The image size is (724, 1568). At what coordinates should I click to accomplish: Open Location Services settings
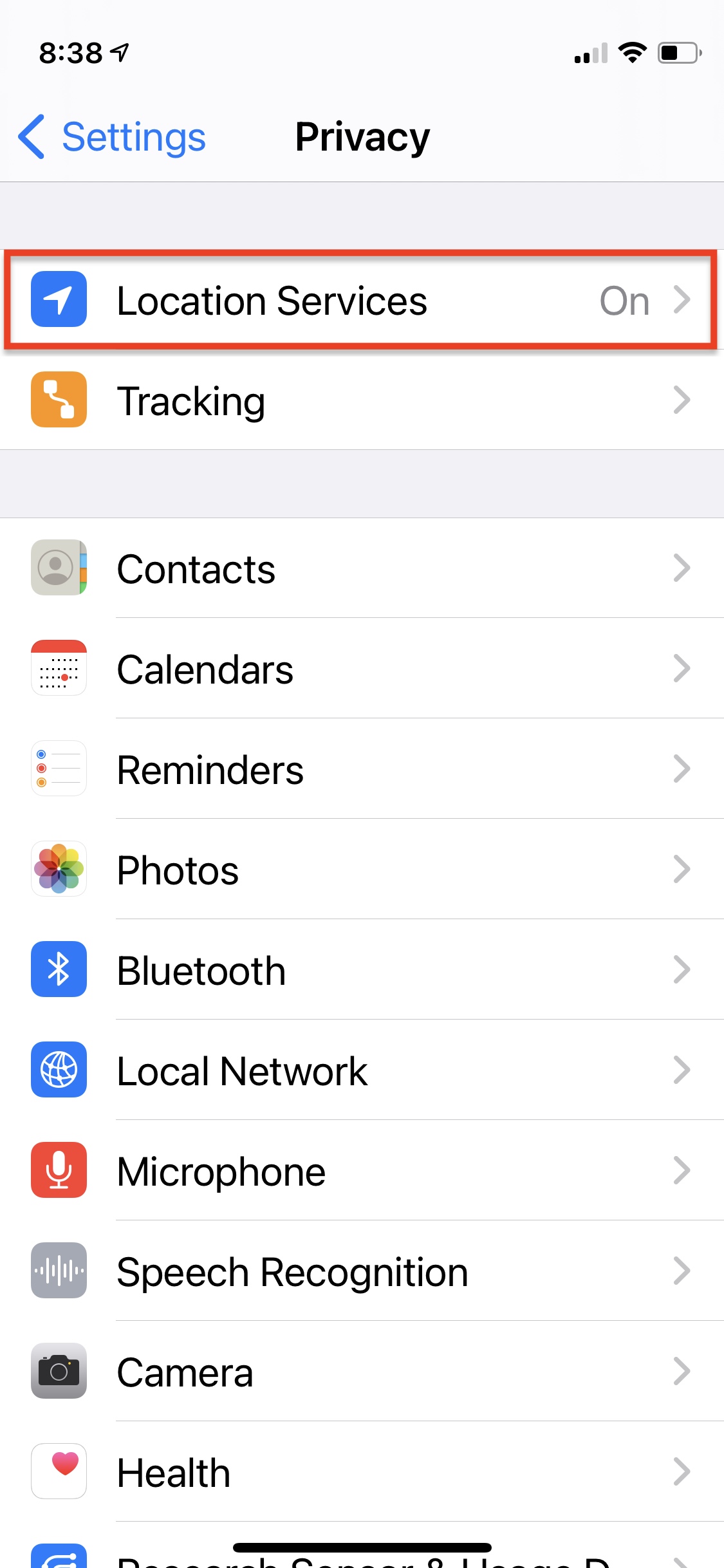click(362, 300)
